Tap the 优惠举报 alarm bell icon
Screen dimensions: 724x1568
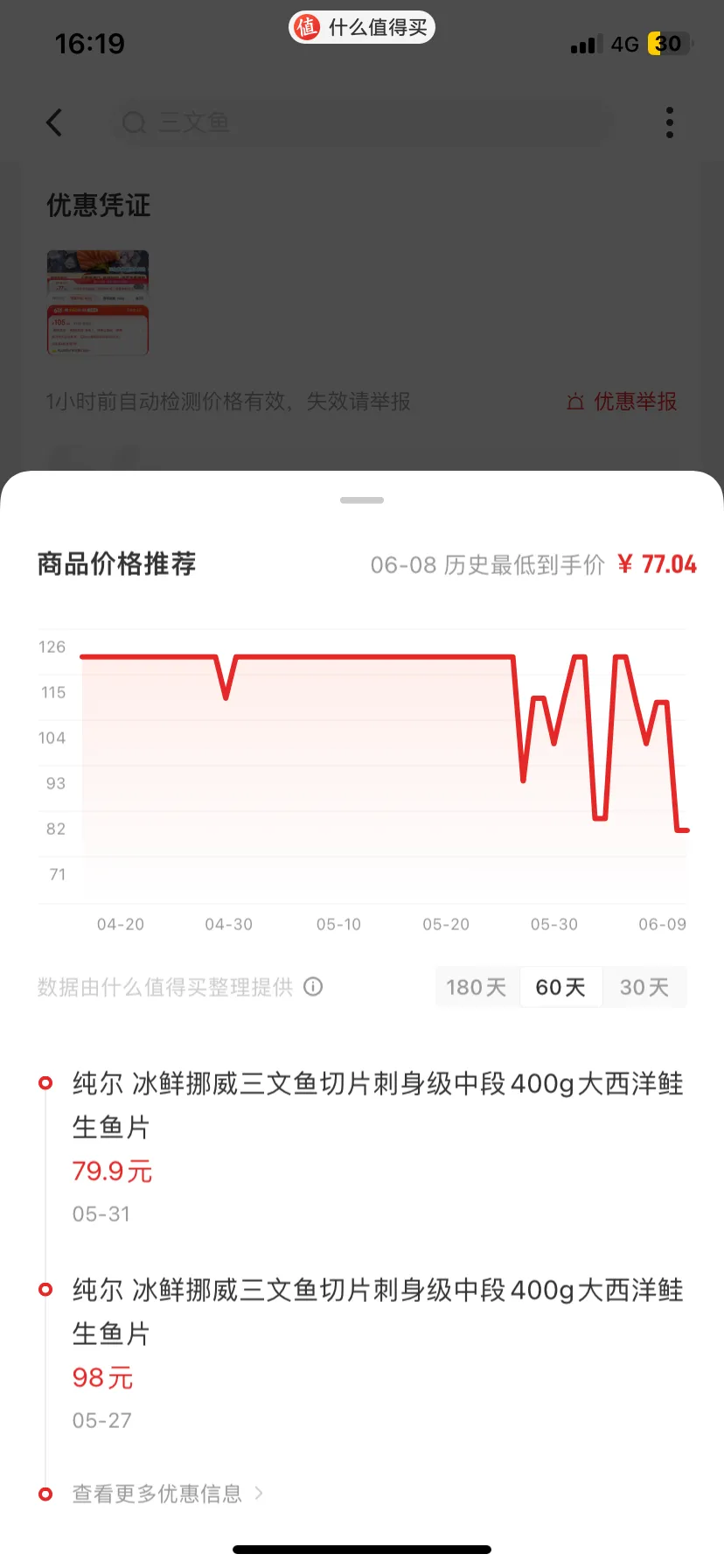point(576,402)
